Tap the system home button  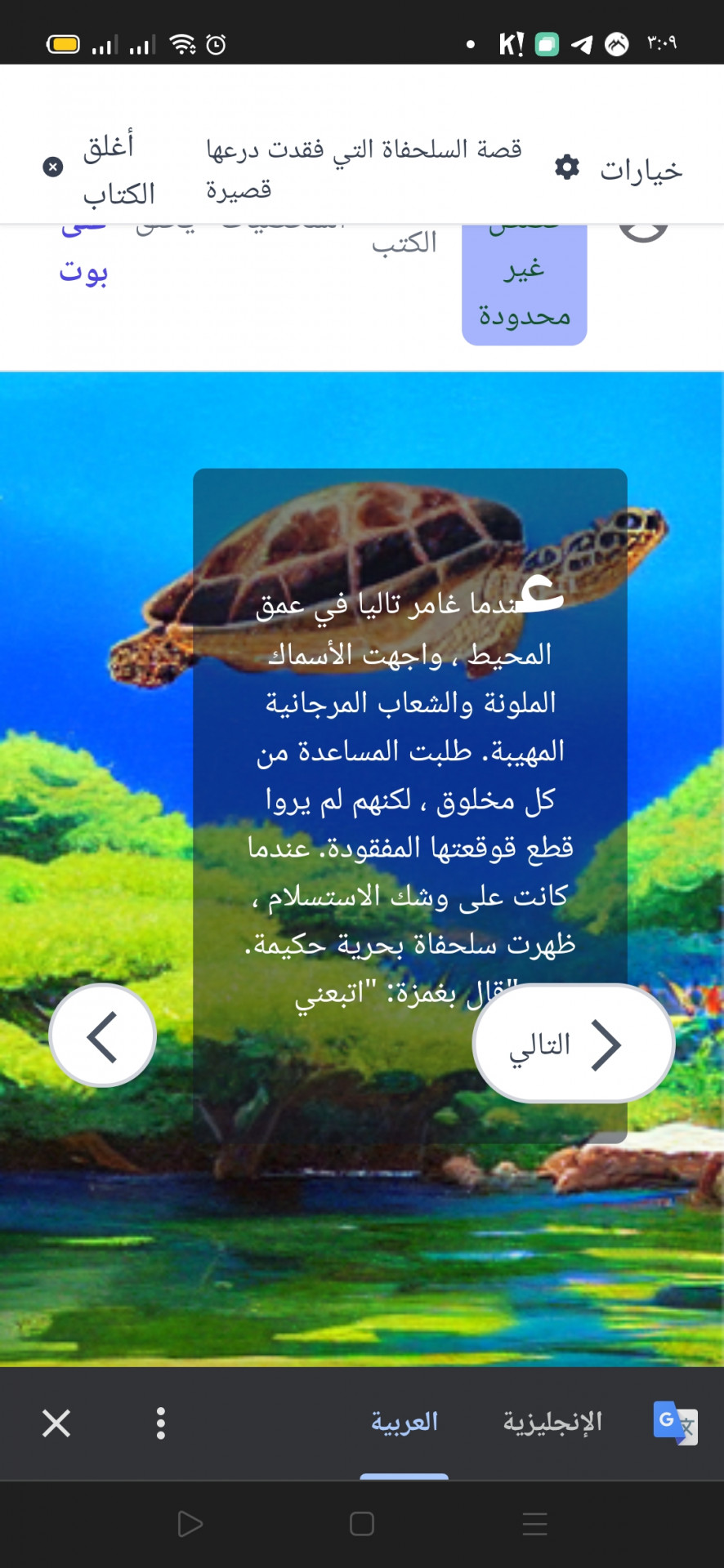(361, 1524)
